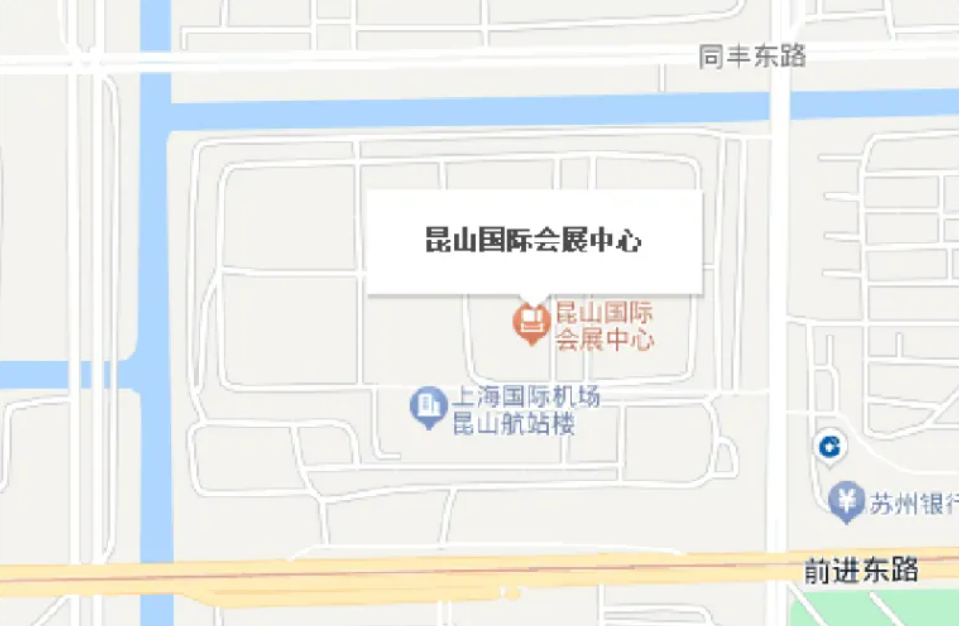Select the 上海国际机场昆山航站楼 map marker

coord(429,406)
